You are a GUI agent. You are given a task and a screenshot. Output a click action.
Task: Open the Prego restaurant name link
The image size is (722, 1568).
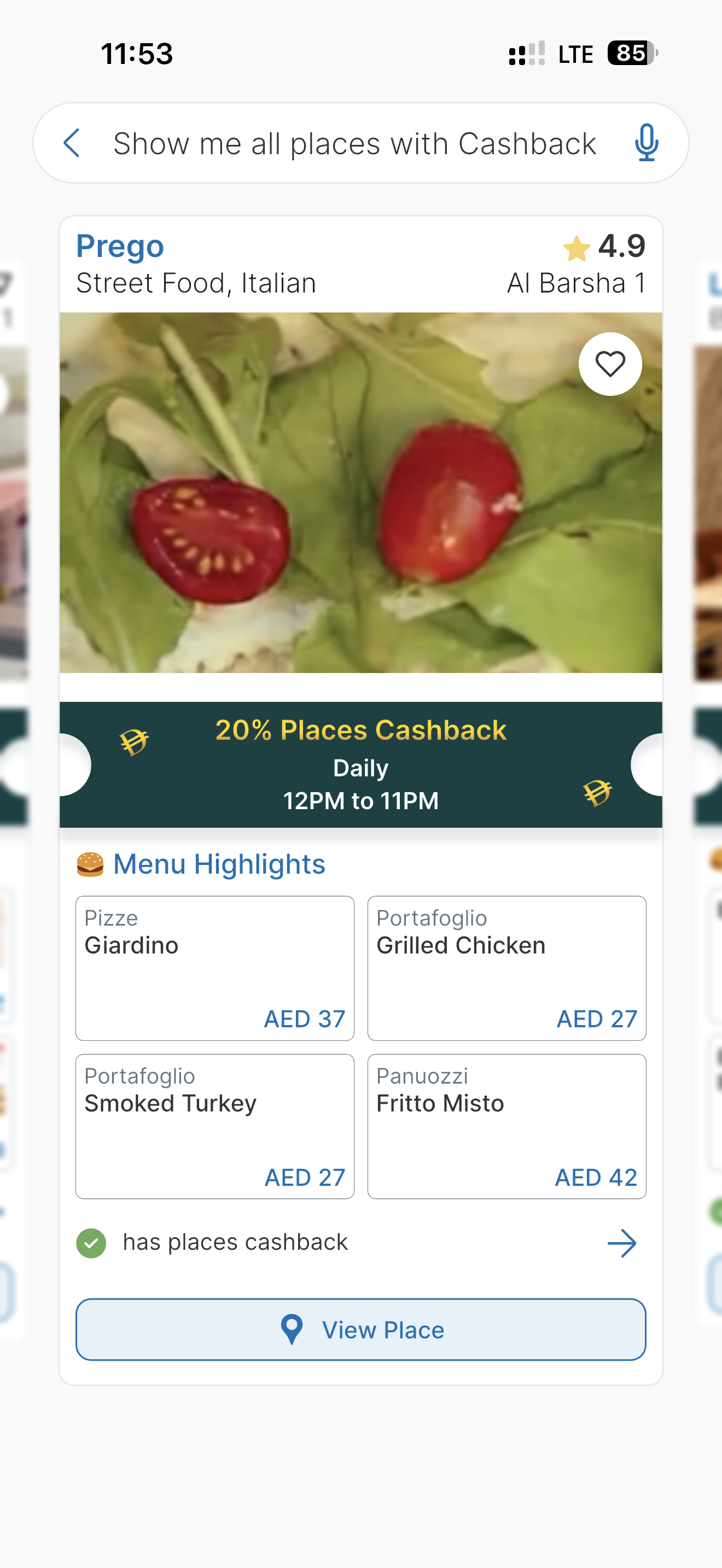point(120,246)
